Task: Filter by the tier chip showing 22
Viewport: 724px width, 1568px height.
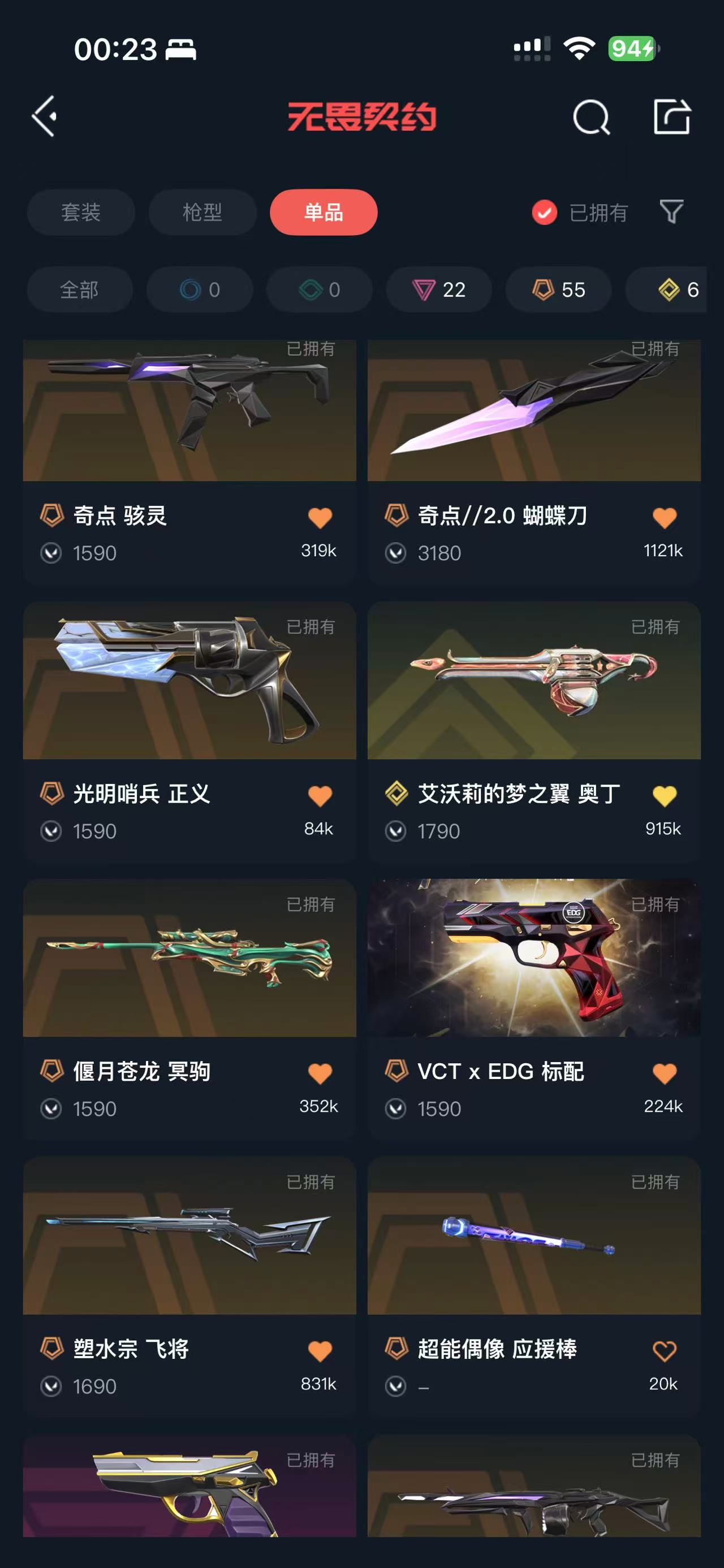Action: [439, 290]
